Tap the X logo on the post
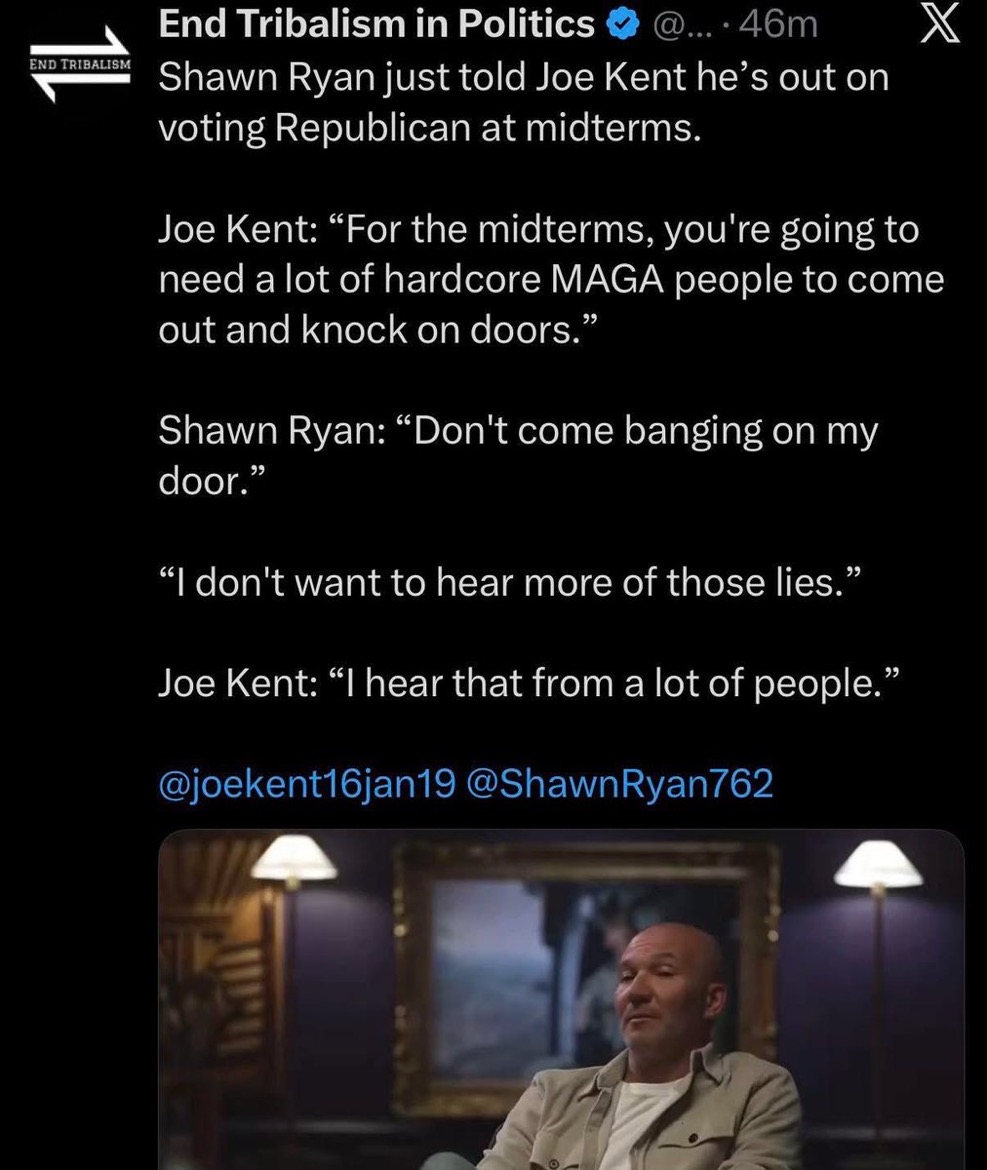Screen dimensions: 987x1170 938,24
